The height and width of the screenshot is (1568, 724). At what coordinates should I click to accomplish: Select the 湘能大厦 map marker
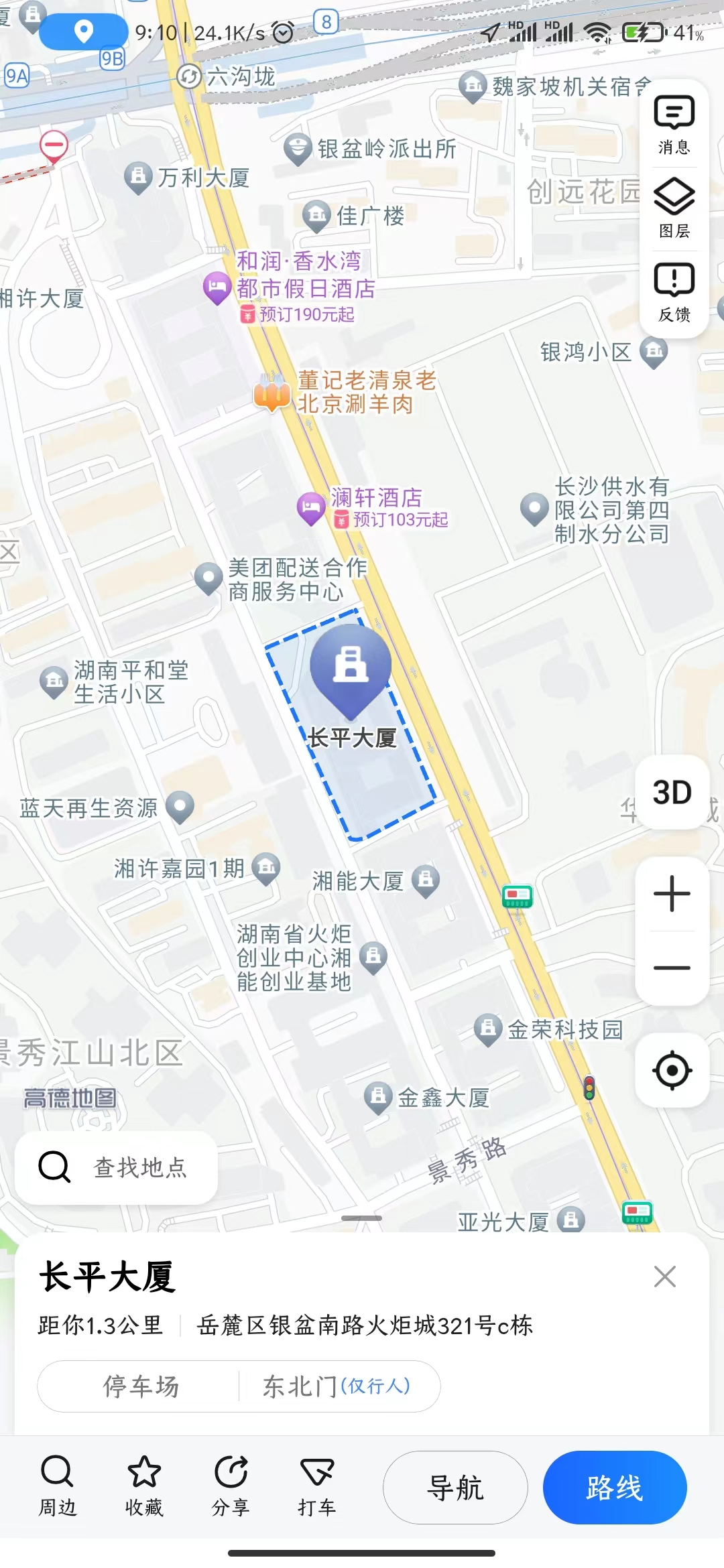[x=425, y=879]
